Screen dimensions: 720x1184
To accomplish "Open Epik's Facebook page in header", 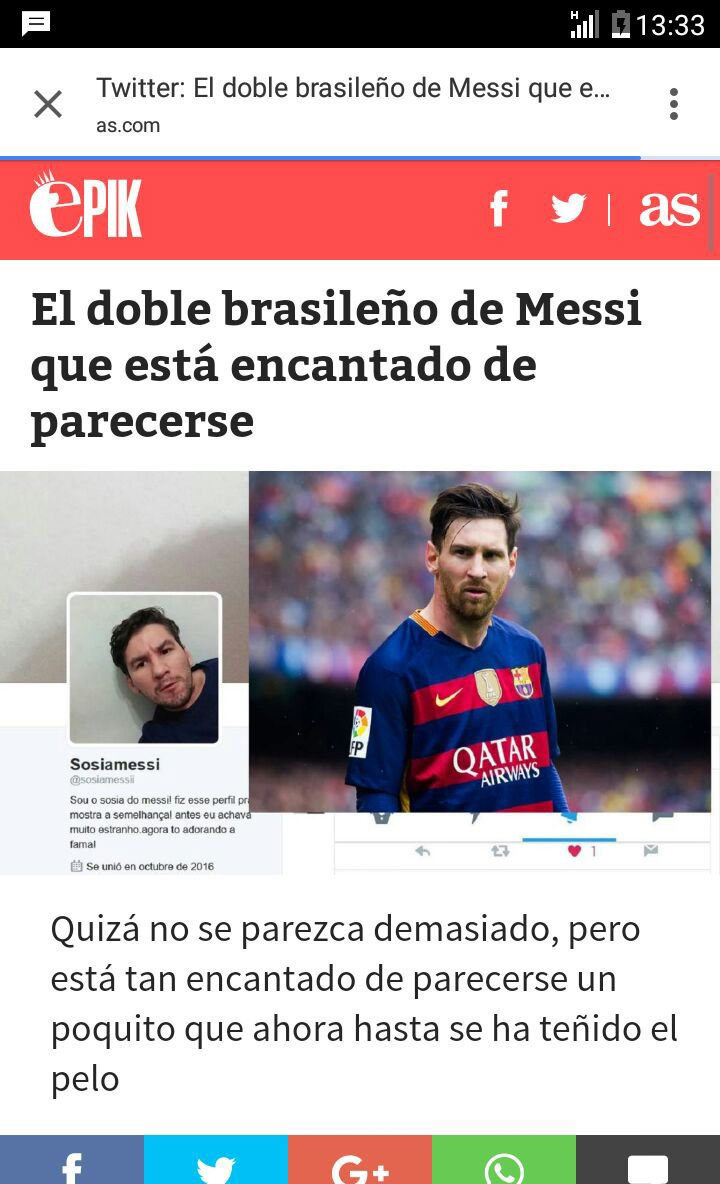I will tap(499, 209).
